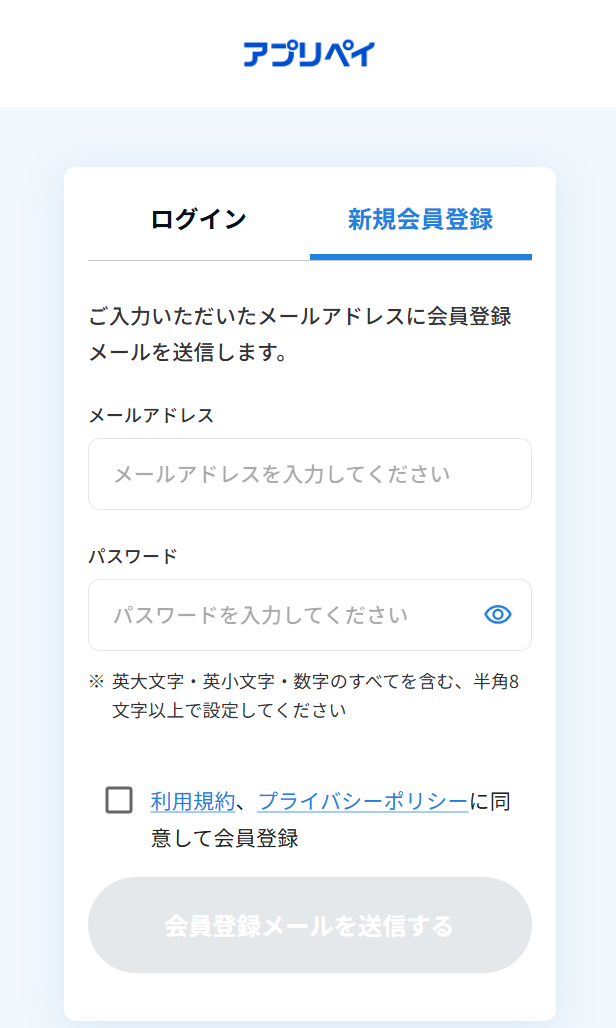The width and height of the screenshot is (616, 1028).
Task: Select the 新規会員登録 tab
Action: coord(421,220)
